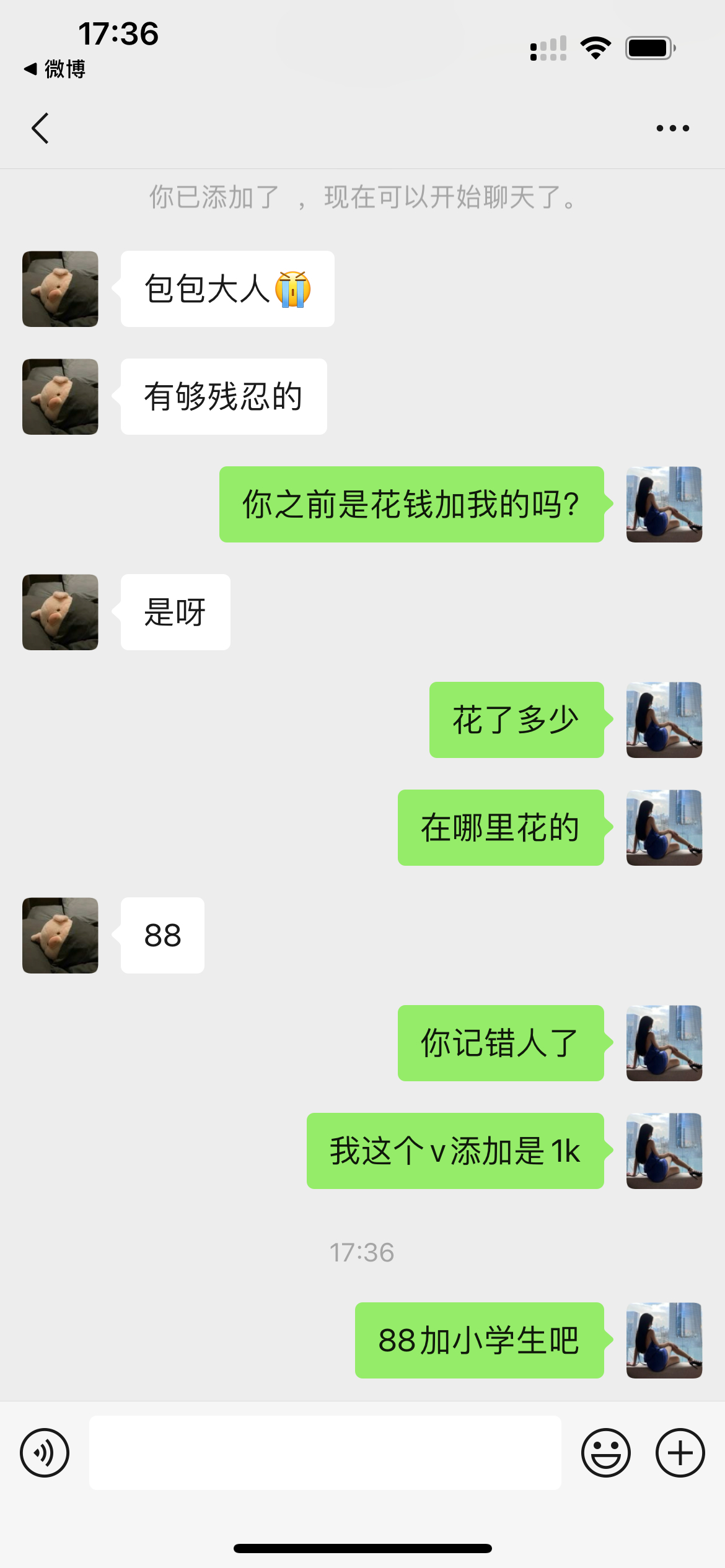This screenshot has width=725, height=1568.
Task: Open the chat overflow menu
Action: tap(672, 128)
